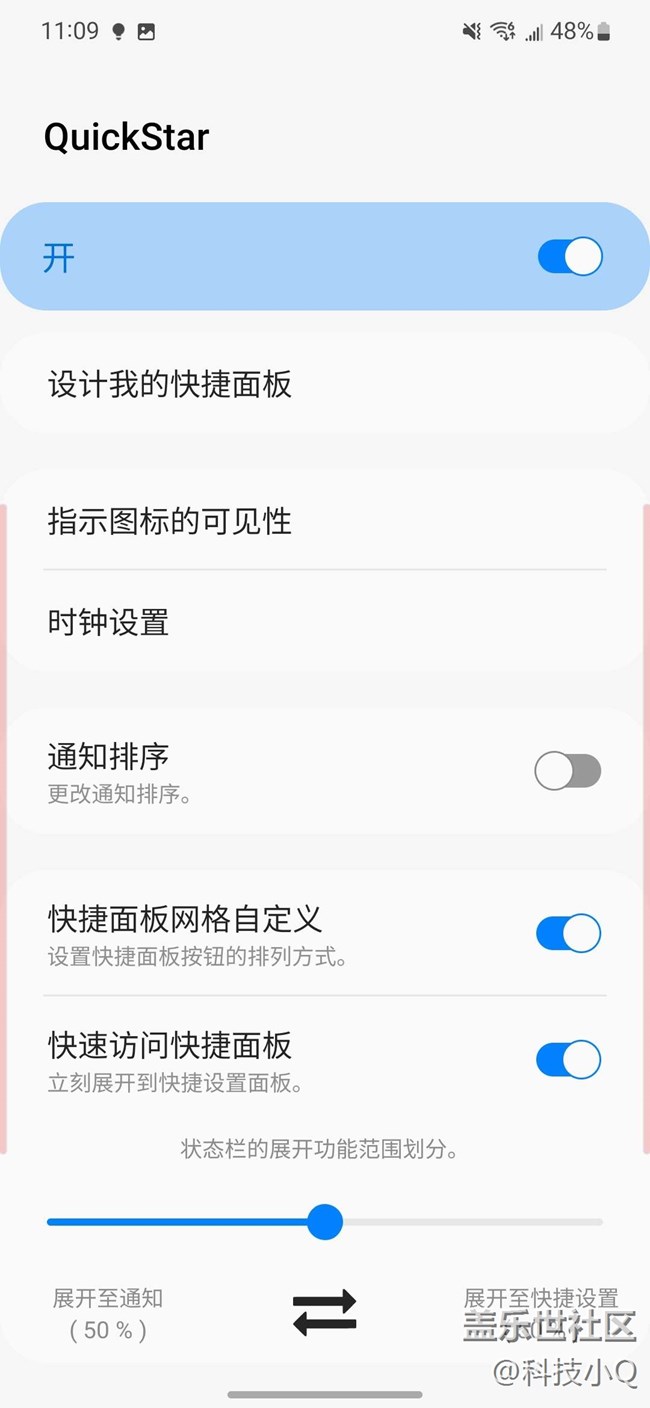
Task: Open 时钟设置
Action: (x=325, y=623)
